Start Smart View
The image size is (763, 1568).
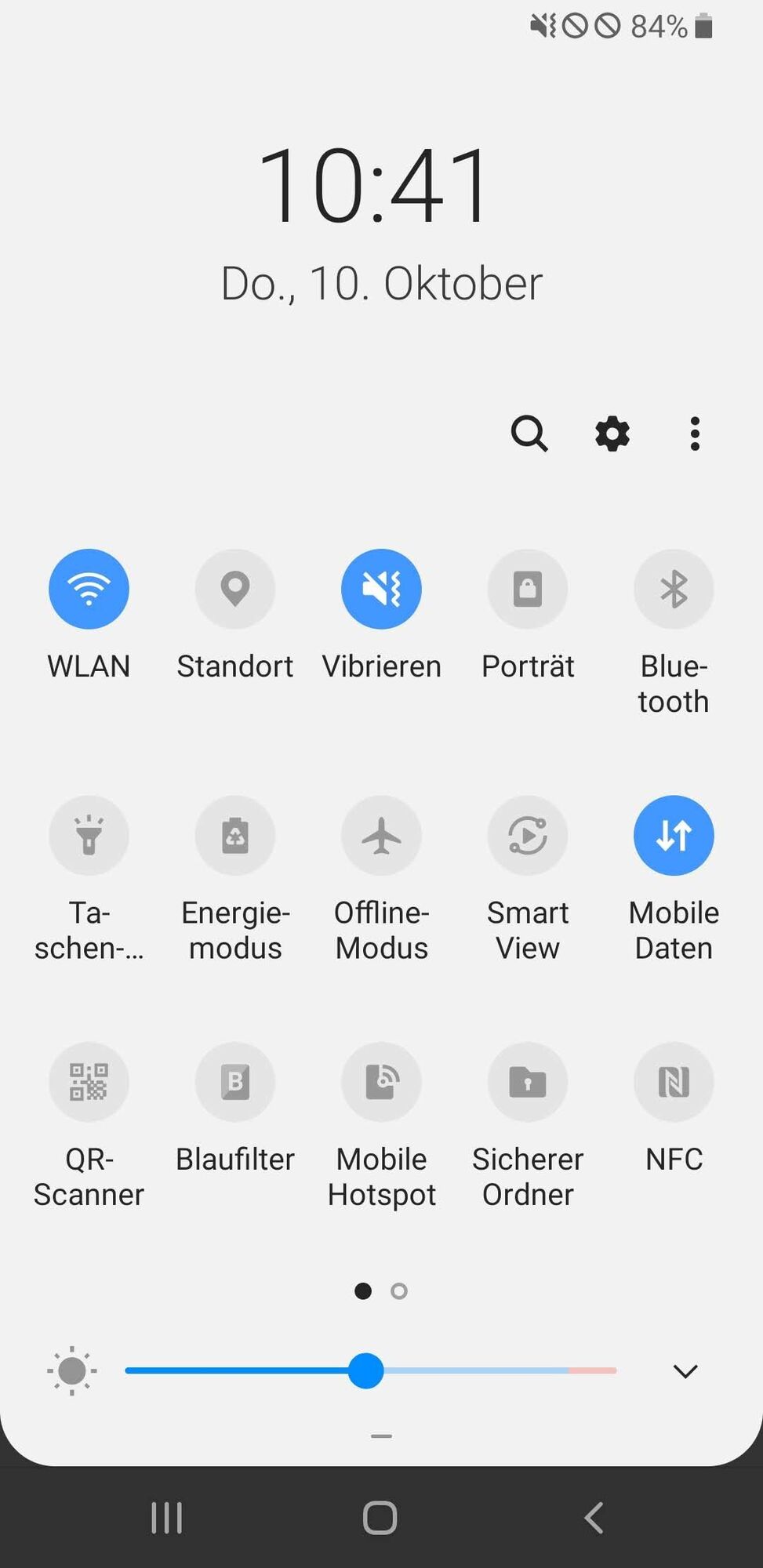point(528,836)
